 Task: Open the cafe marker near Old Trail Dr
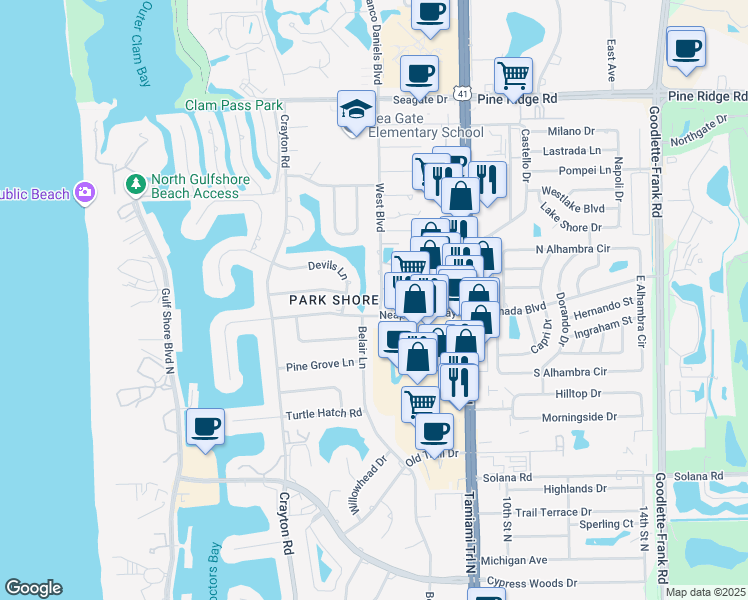point(434,432)
